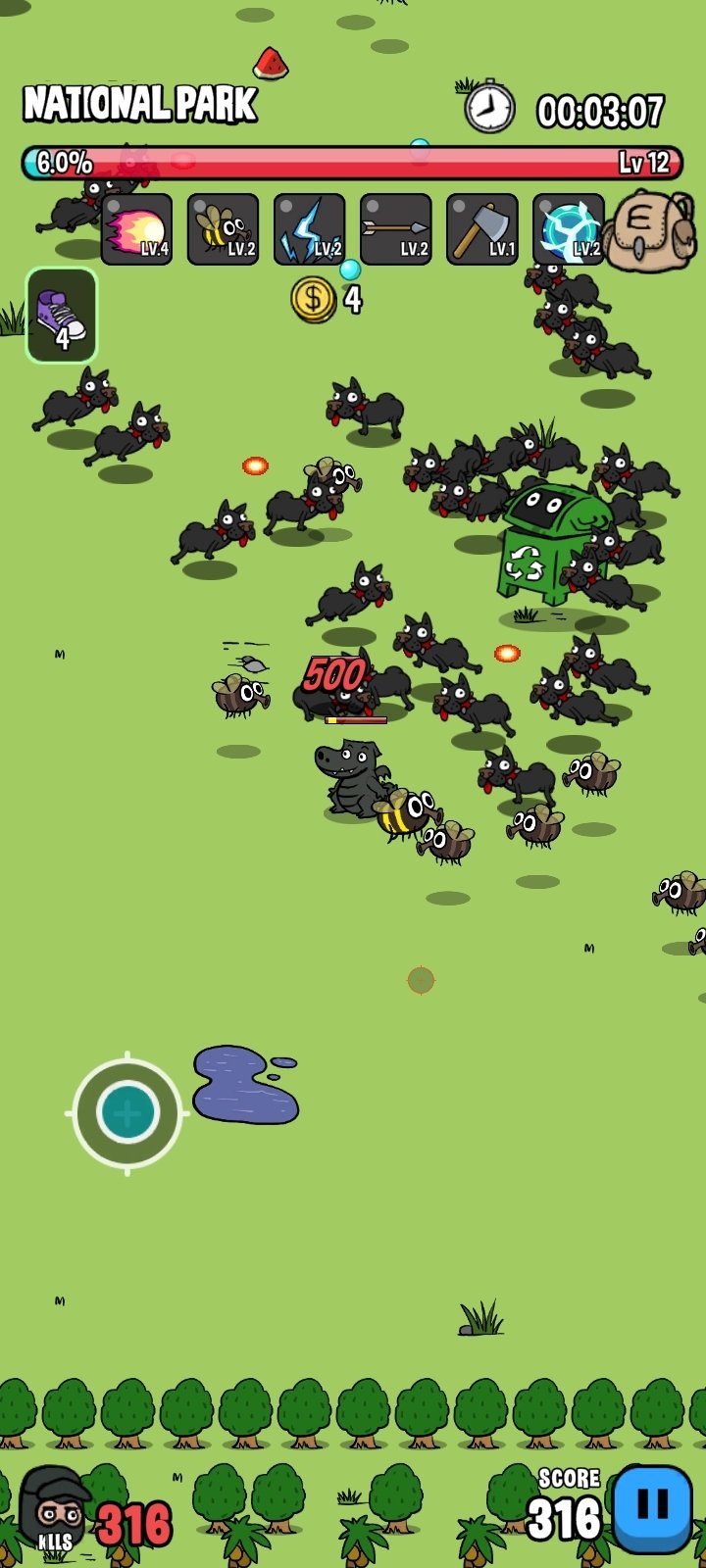Tap the bee skill LV.2 icon
This screenshot has width=706, height=1568.
pos(223,229)
